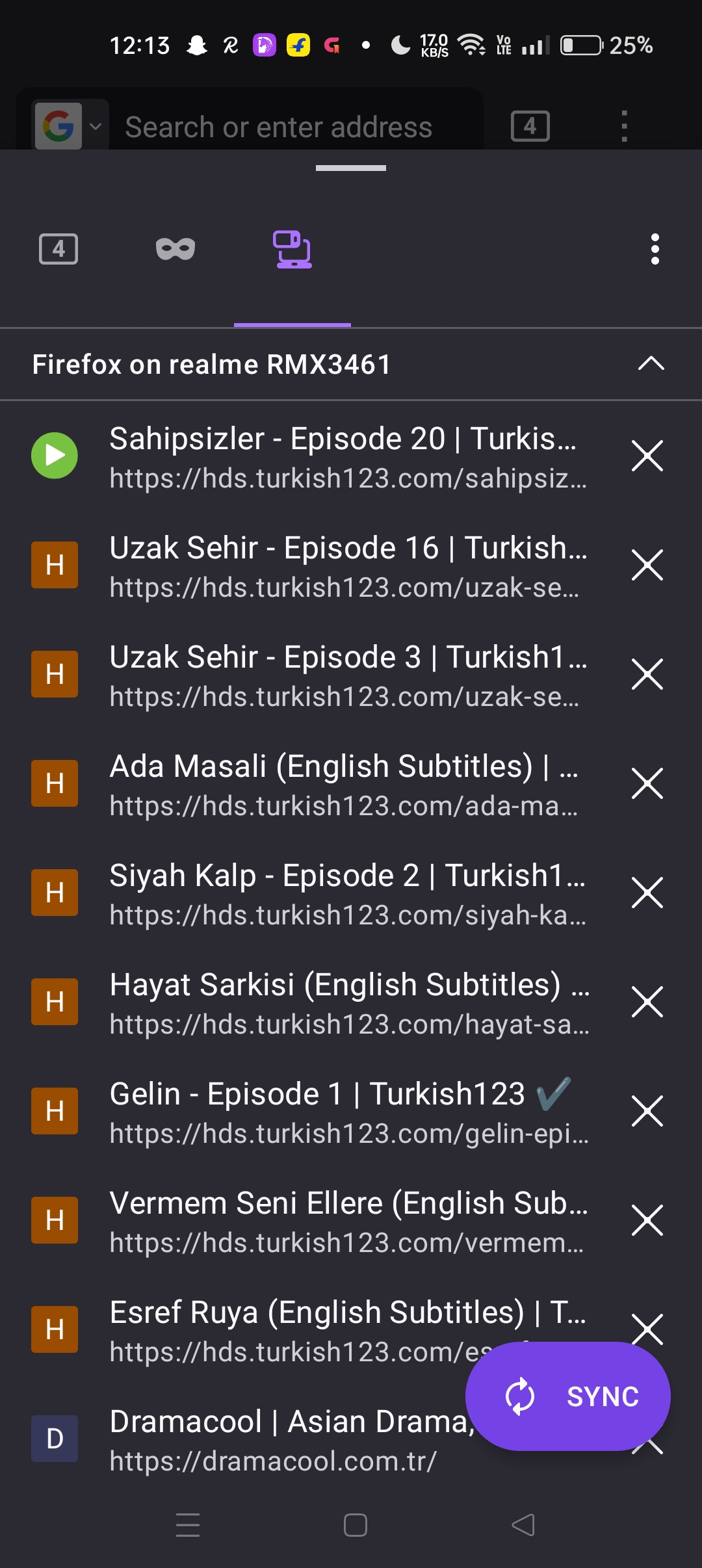Viewport: 702px width, 1568px height.
Task: Close the Siyah Kalp Episode 2 tab
Action: pos(647,893)
